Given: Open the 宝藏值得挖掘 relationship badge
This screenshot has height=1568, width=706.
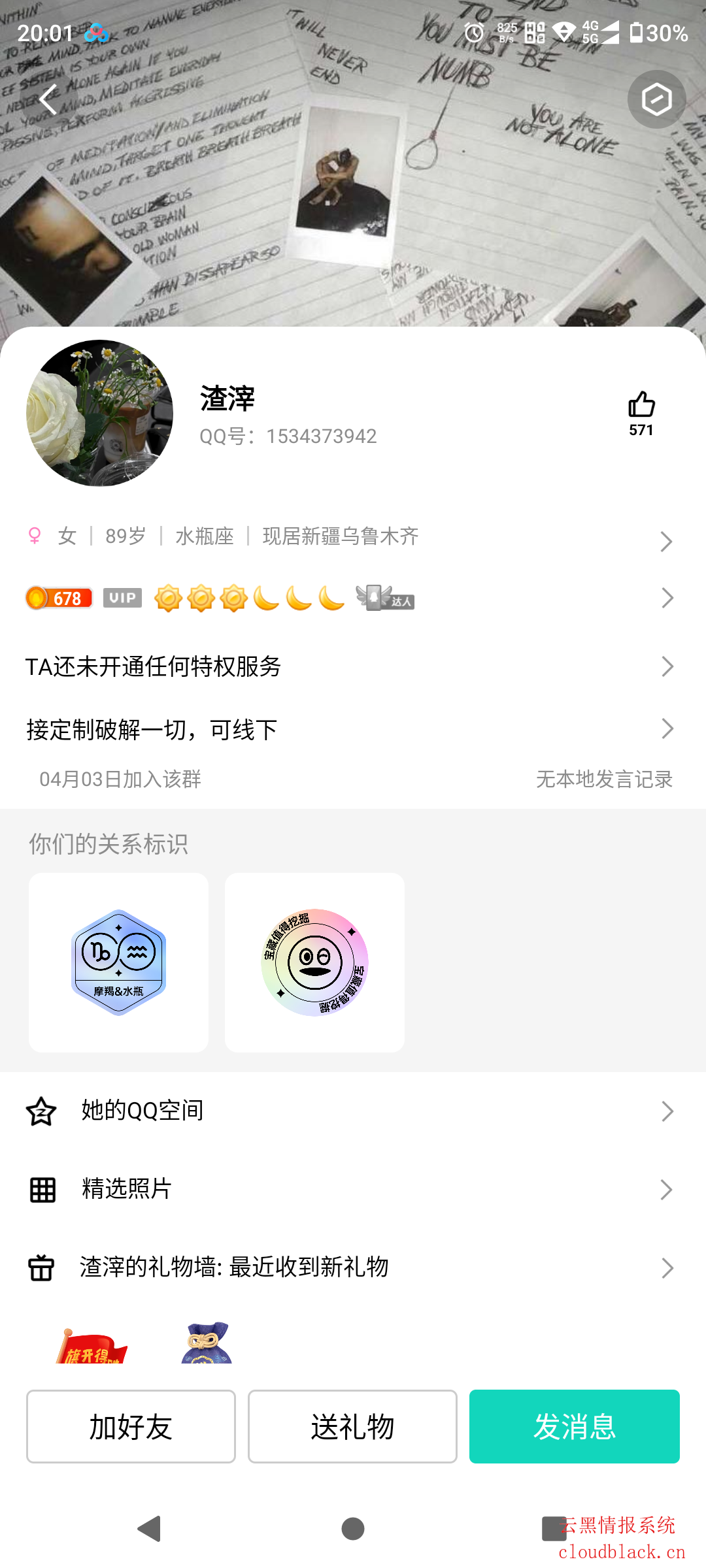Looking at the screenshot, I should [314, 962].
